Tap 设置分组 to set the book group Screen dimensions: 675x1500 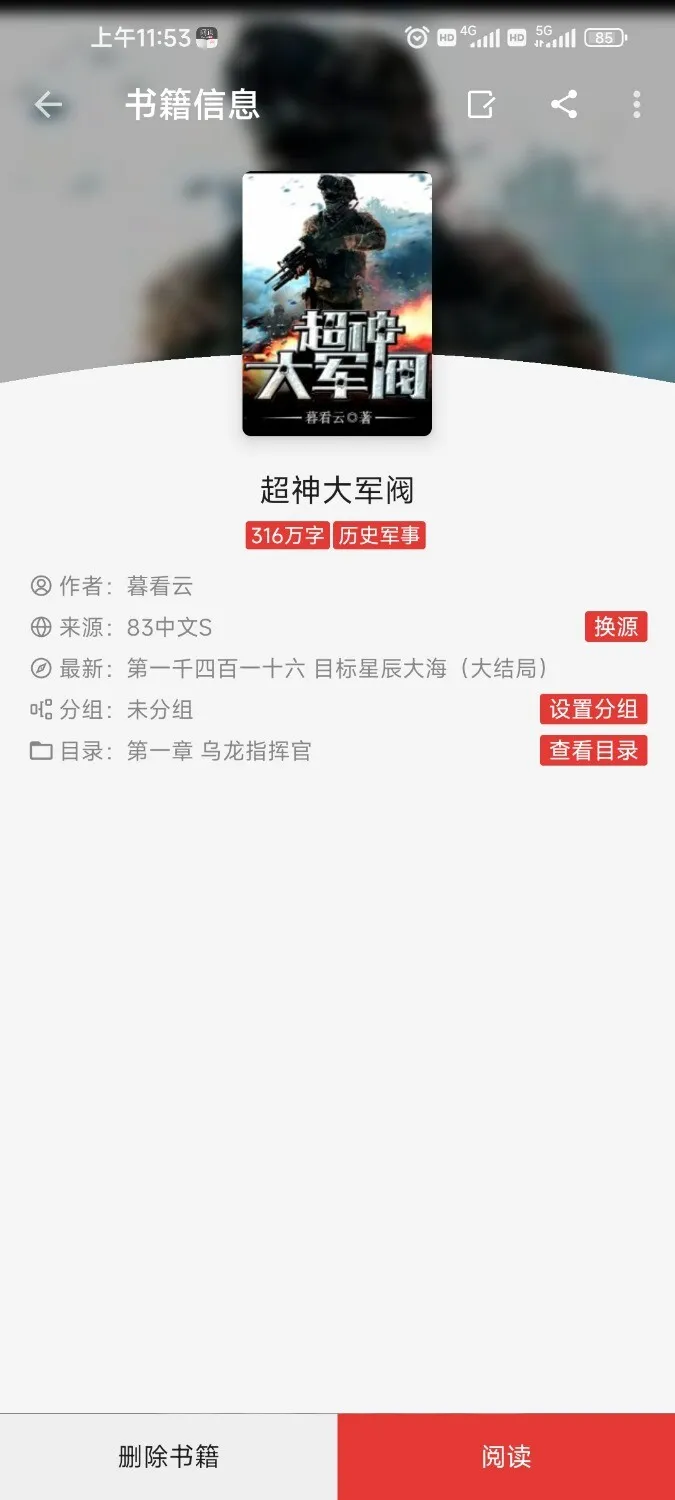[x=593, y=709]
